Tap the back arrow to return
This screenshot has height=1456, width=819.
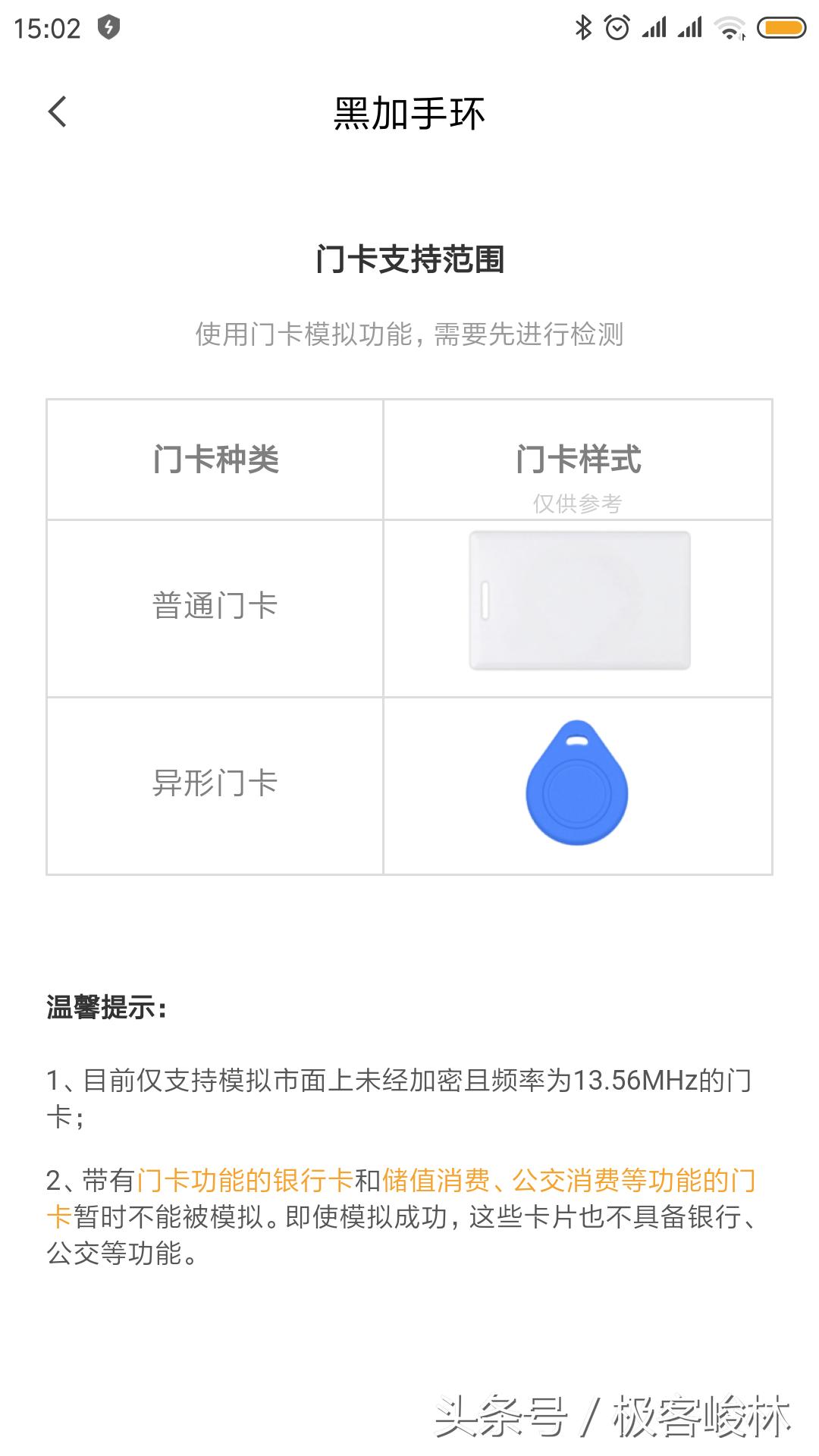[57, 111]
